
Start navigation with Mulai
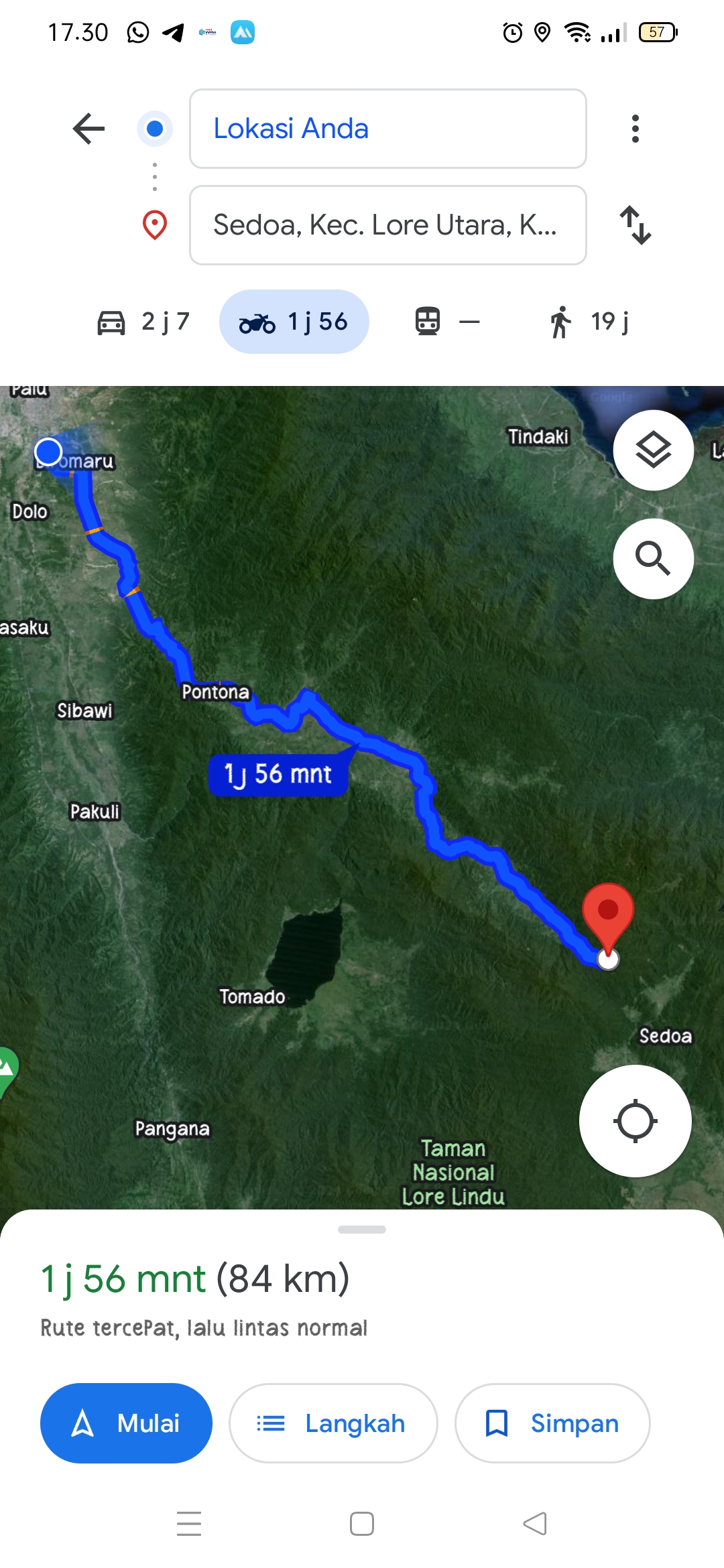pyautogui.click(x=126, y=1423)
